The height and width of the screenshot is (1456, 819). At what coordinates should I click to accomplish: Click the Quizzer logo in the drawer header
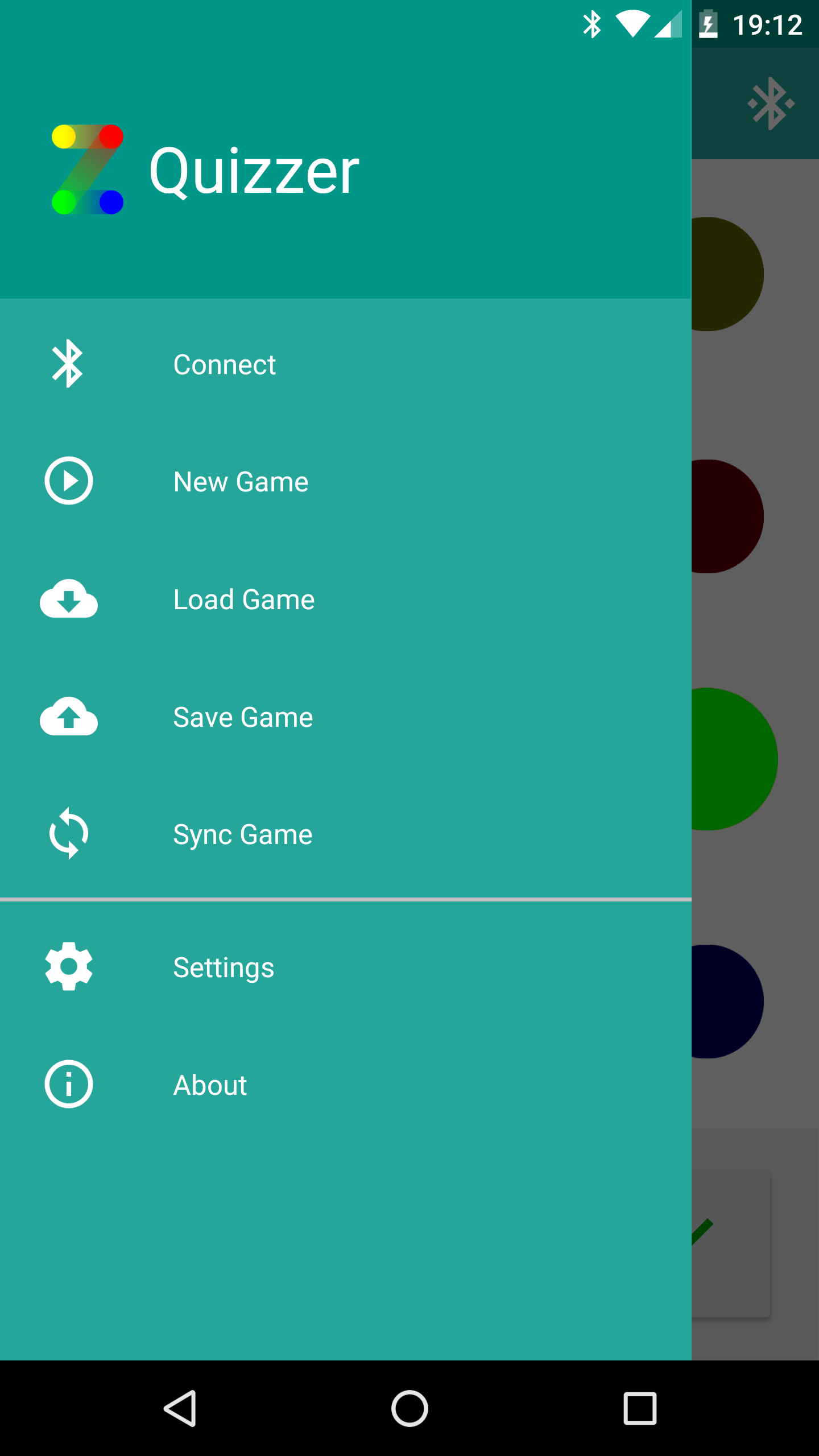click(x=86, y=169)
